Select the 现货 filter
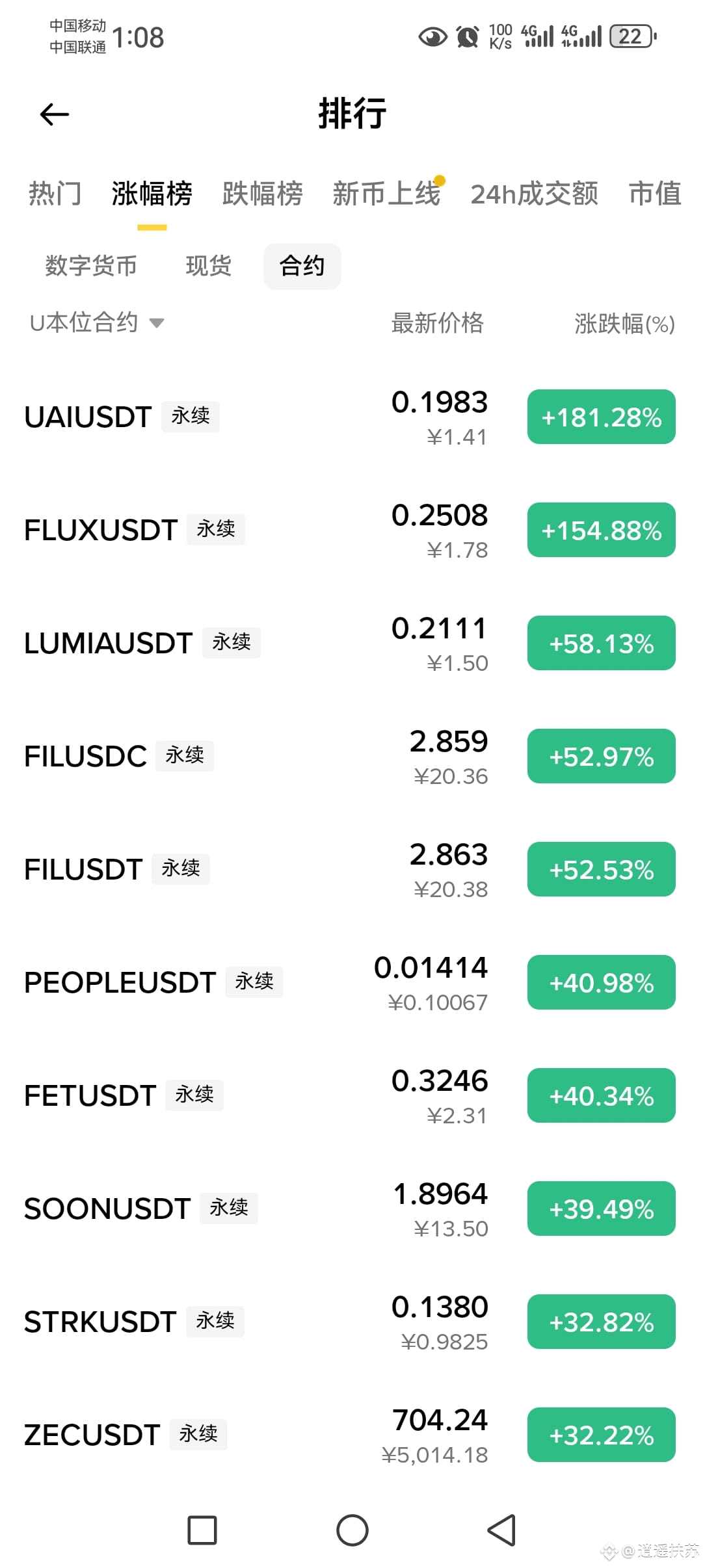Screen dimensions: 705x1568 click(209, 266)
